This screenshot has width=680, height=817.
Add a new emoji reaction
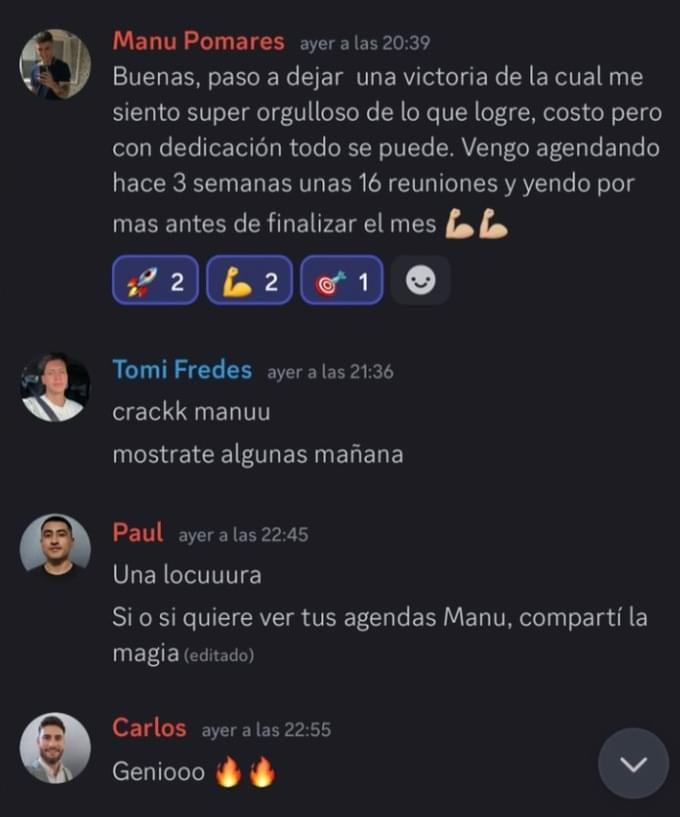pos(420,281)
